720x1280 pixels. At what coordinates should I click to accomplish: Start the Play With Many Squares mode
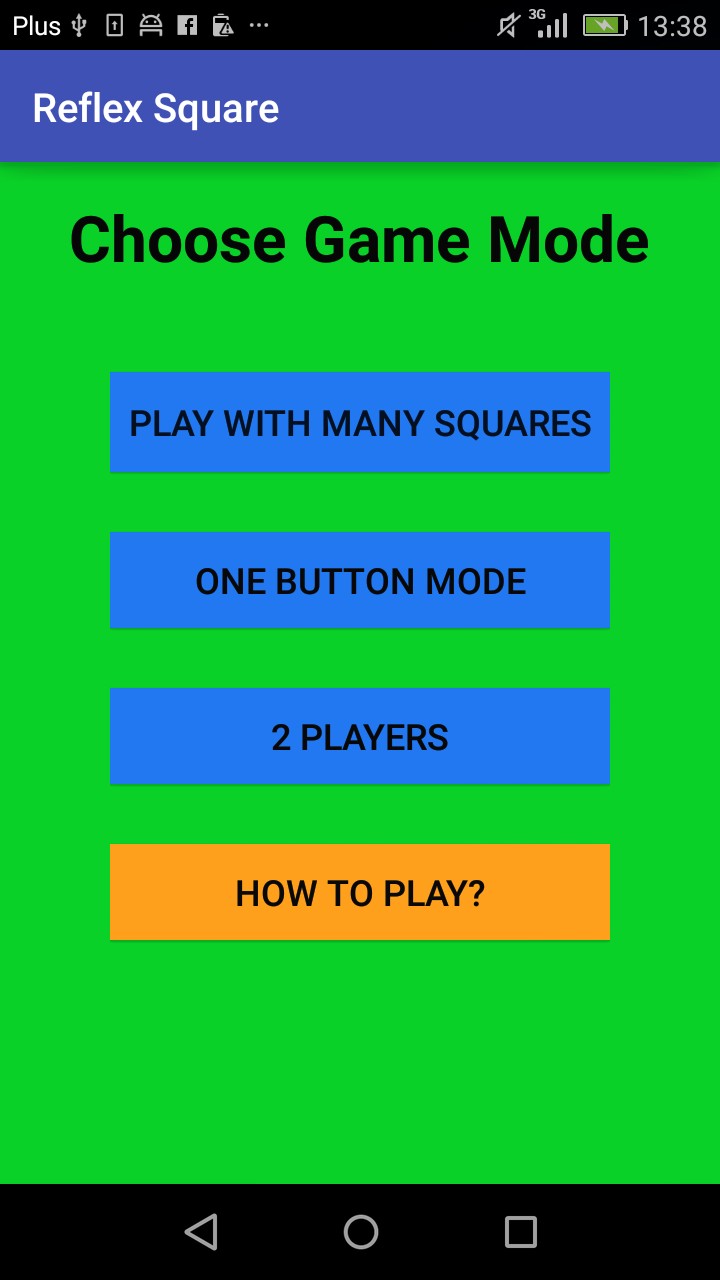click(360, 422)
